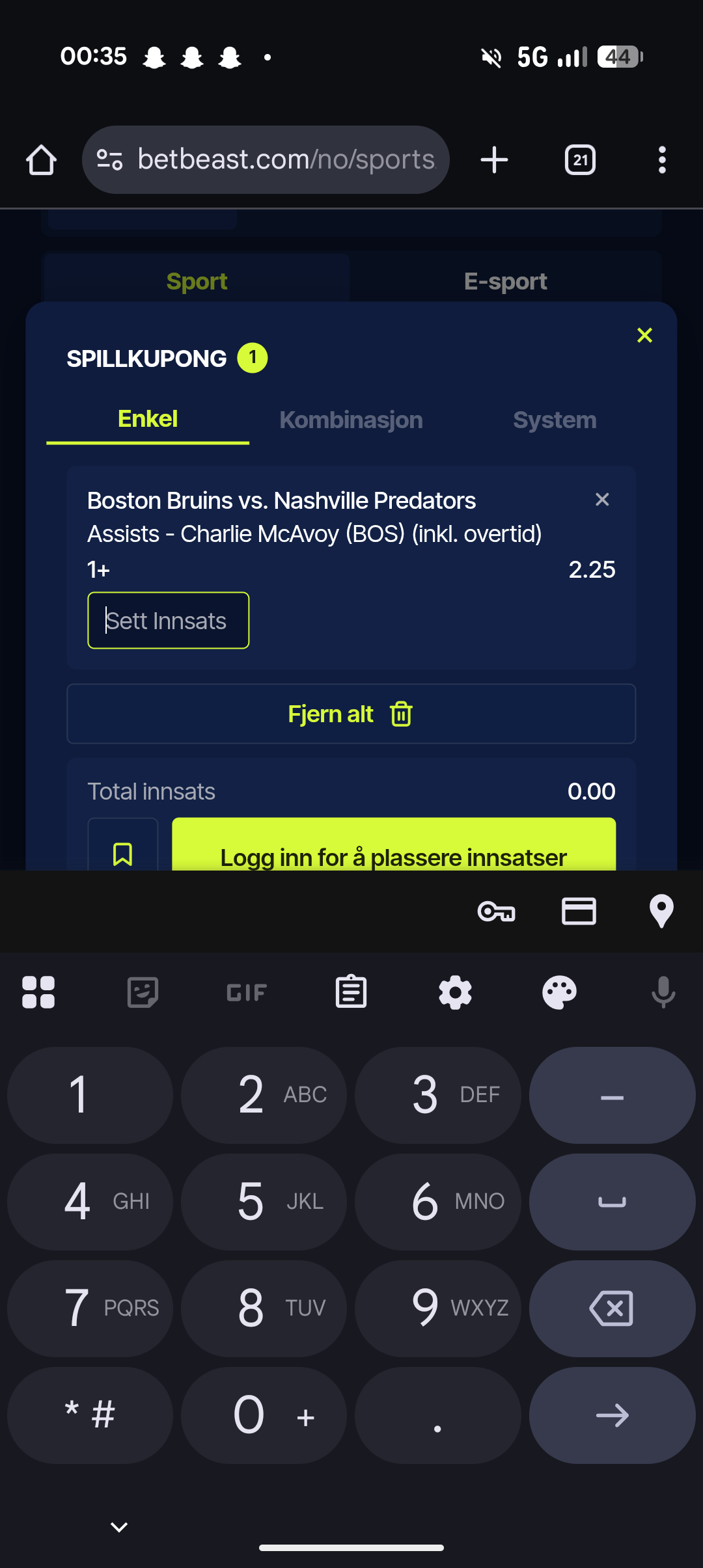The image size is (703, 1568).
Task: Switch to the Kombinasjon tab
Action: click(x=351, y=420)
